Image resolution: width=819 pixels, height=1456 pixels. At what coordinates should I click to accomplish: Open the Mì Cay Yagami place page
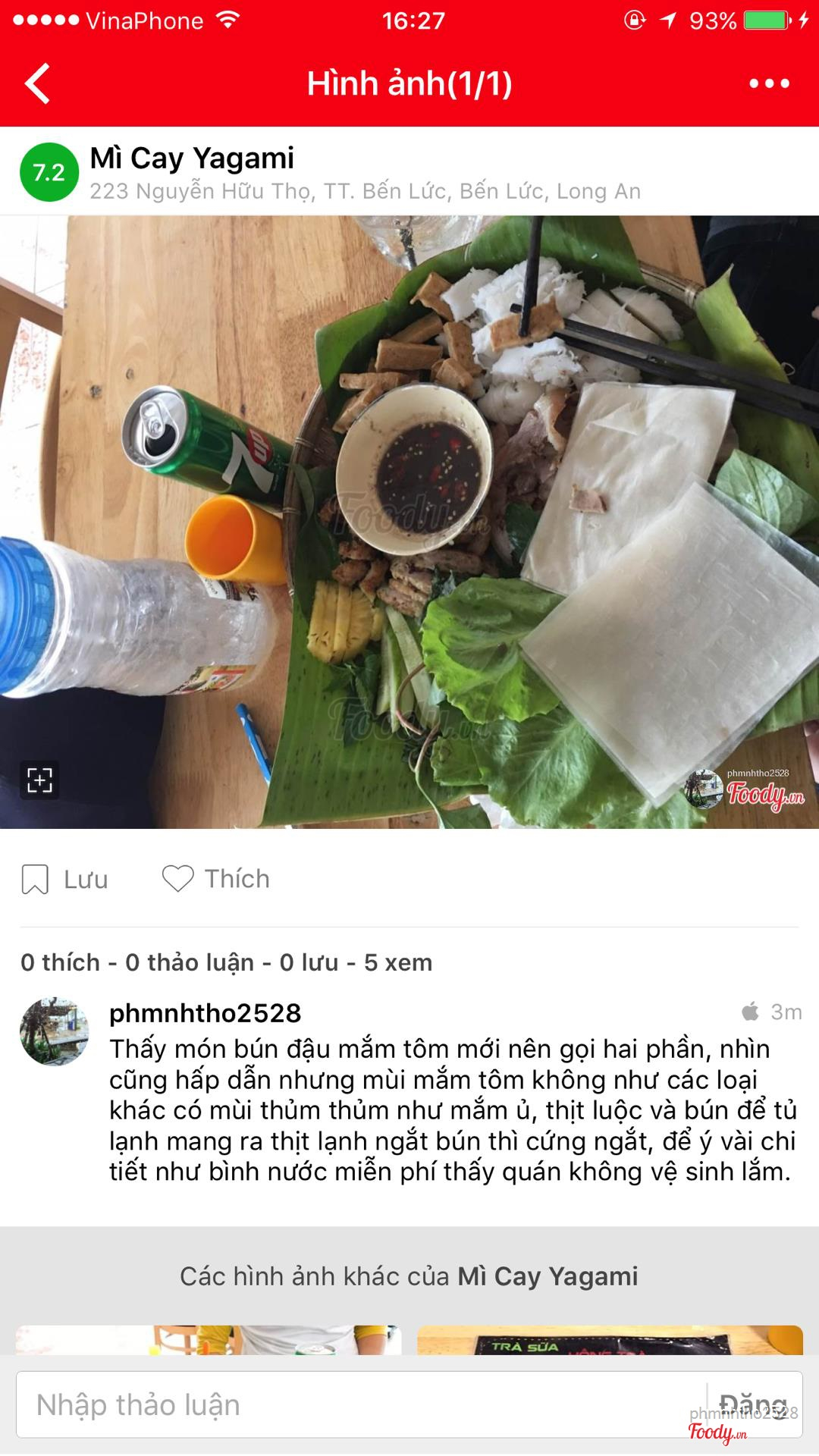click(193, 158)
